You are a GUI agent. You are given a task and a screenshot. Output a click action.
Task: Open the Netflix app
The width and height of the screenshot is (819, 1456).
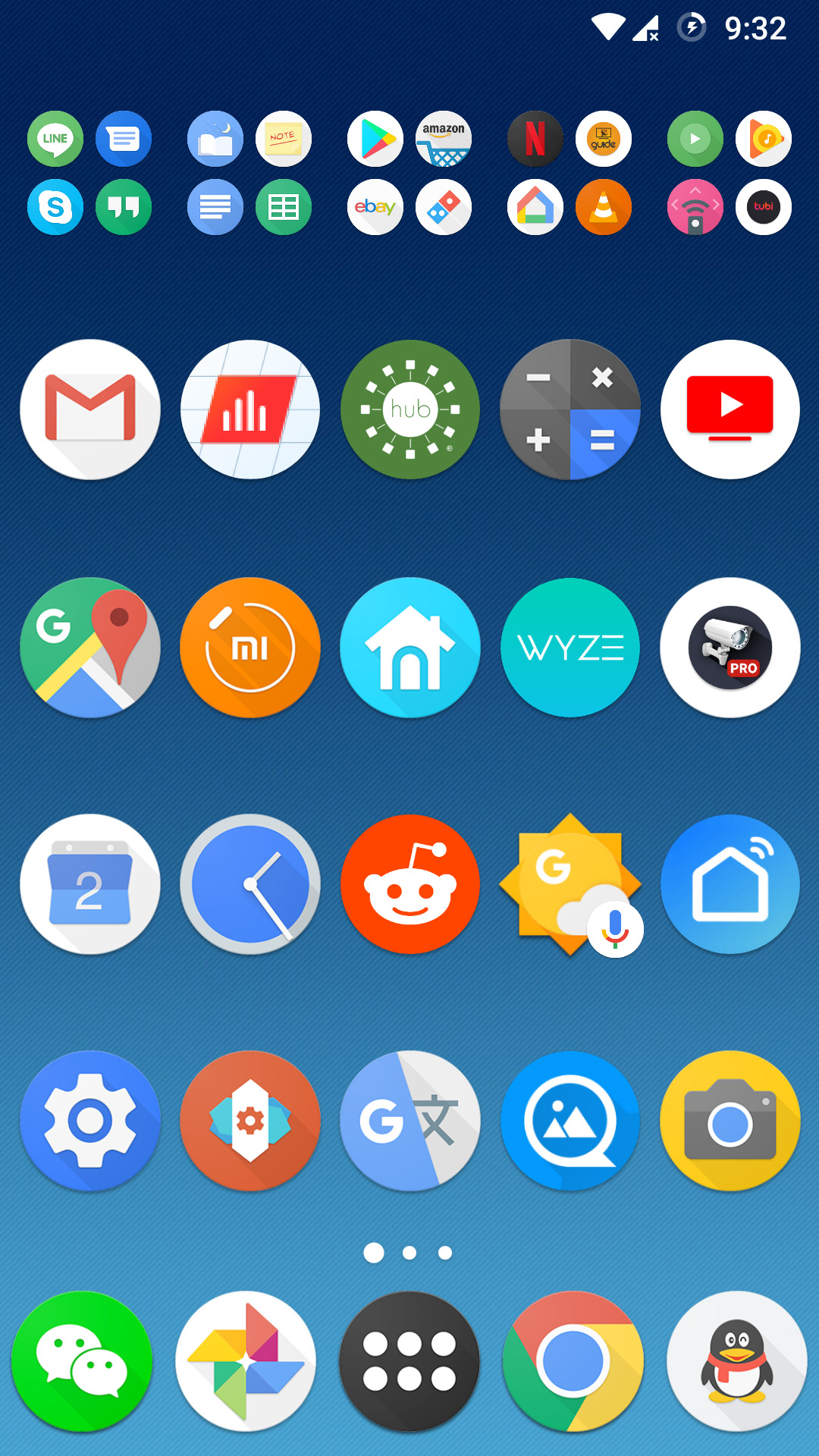point(535,139)
